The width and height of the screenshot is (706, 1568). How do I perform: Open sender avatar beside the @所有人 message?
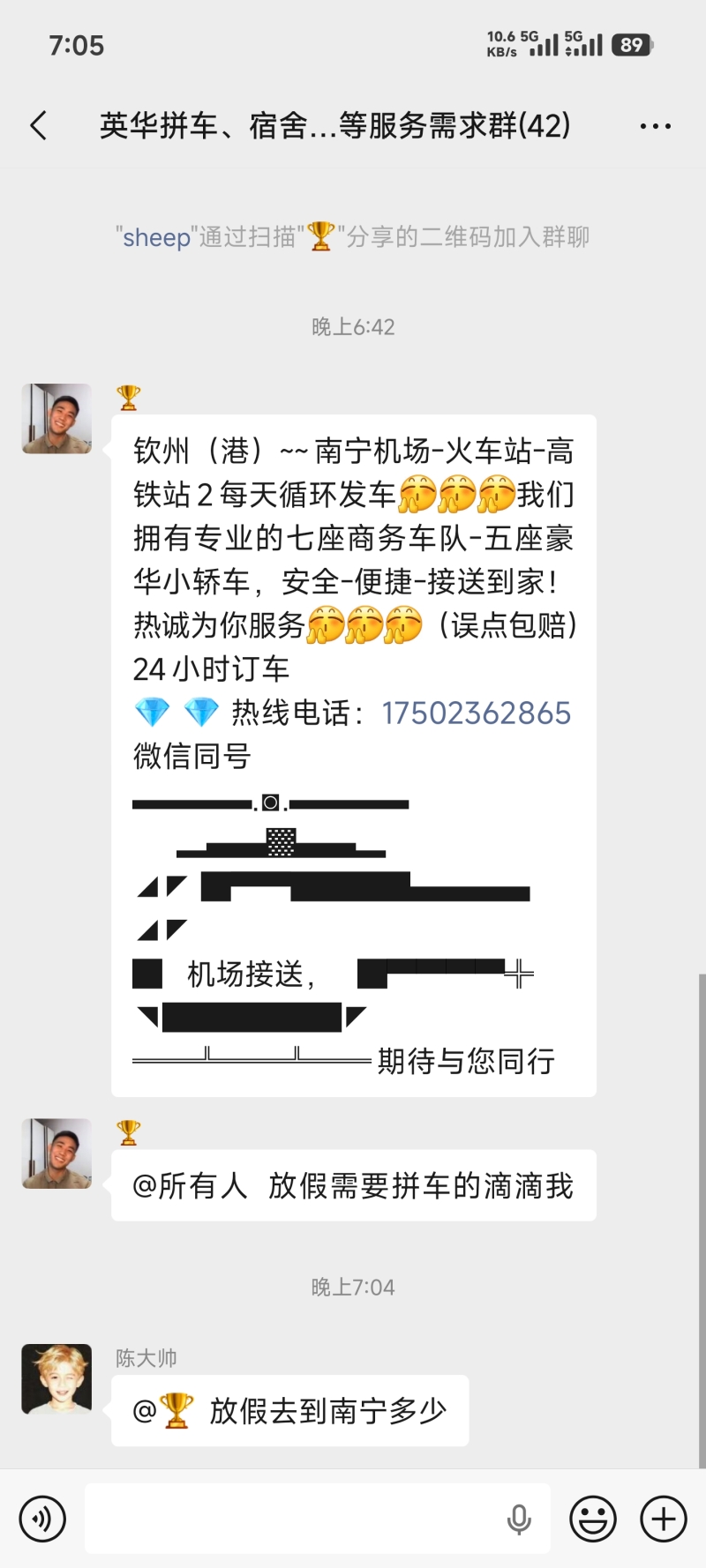[56, 1154]
